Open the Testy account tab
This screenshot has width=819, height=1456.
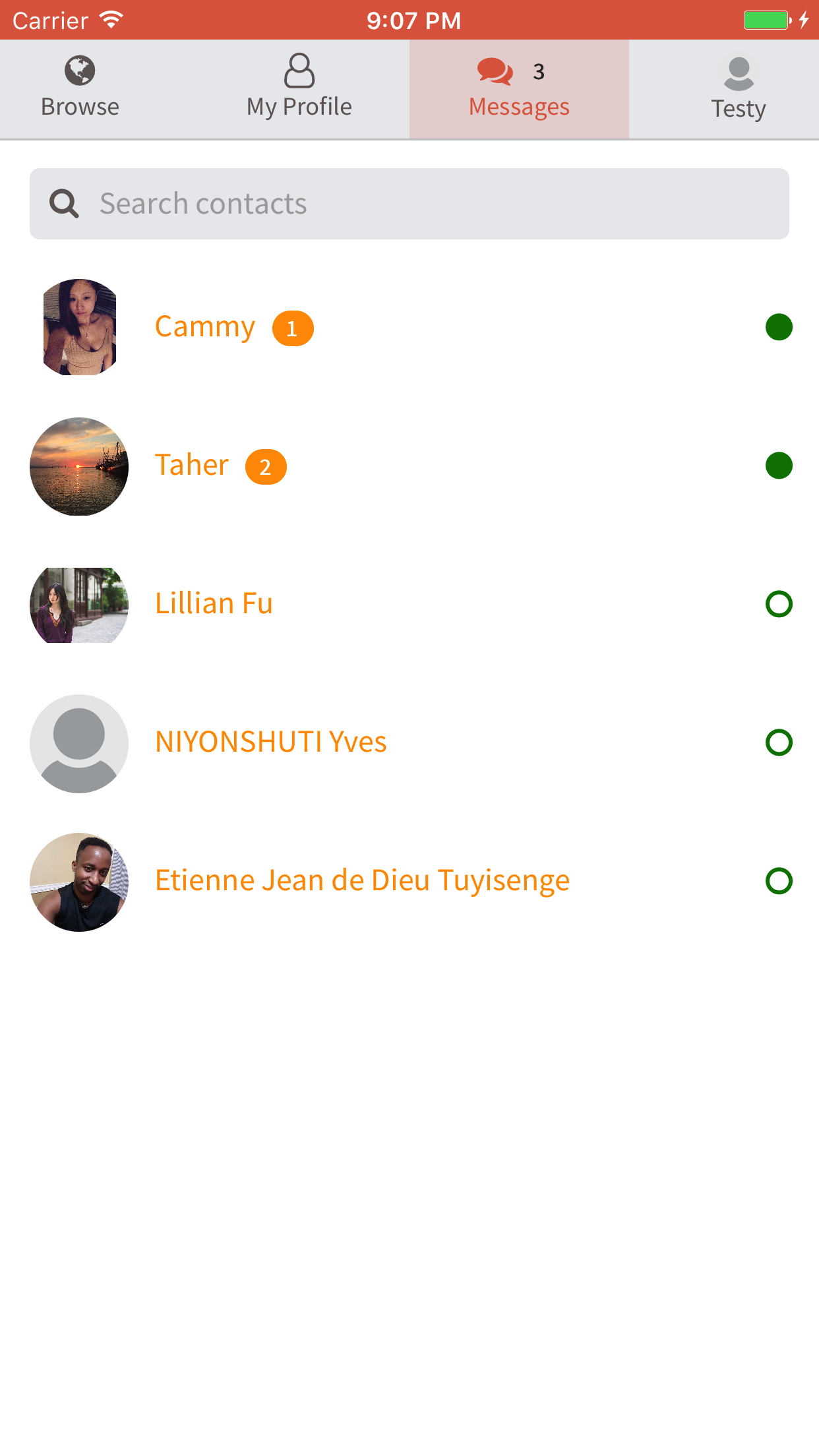738,89
